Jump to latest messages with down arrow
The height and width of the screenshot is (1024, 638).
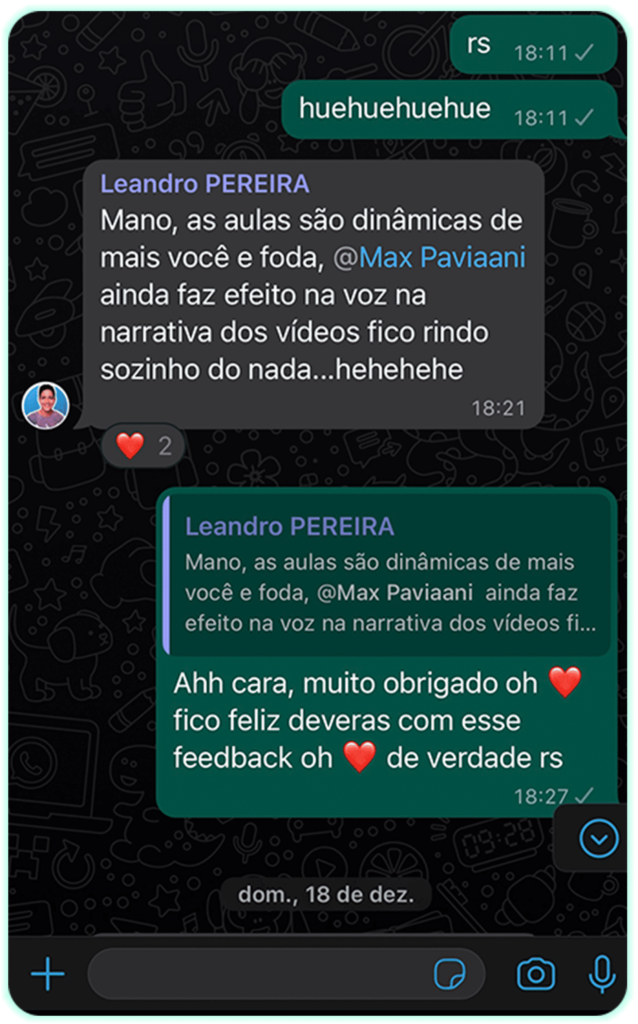click(x=599, y=839)
